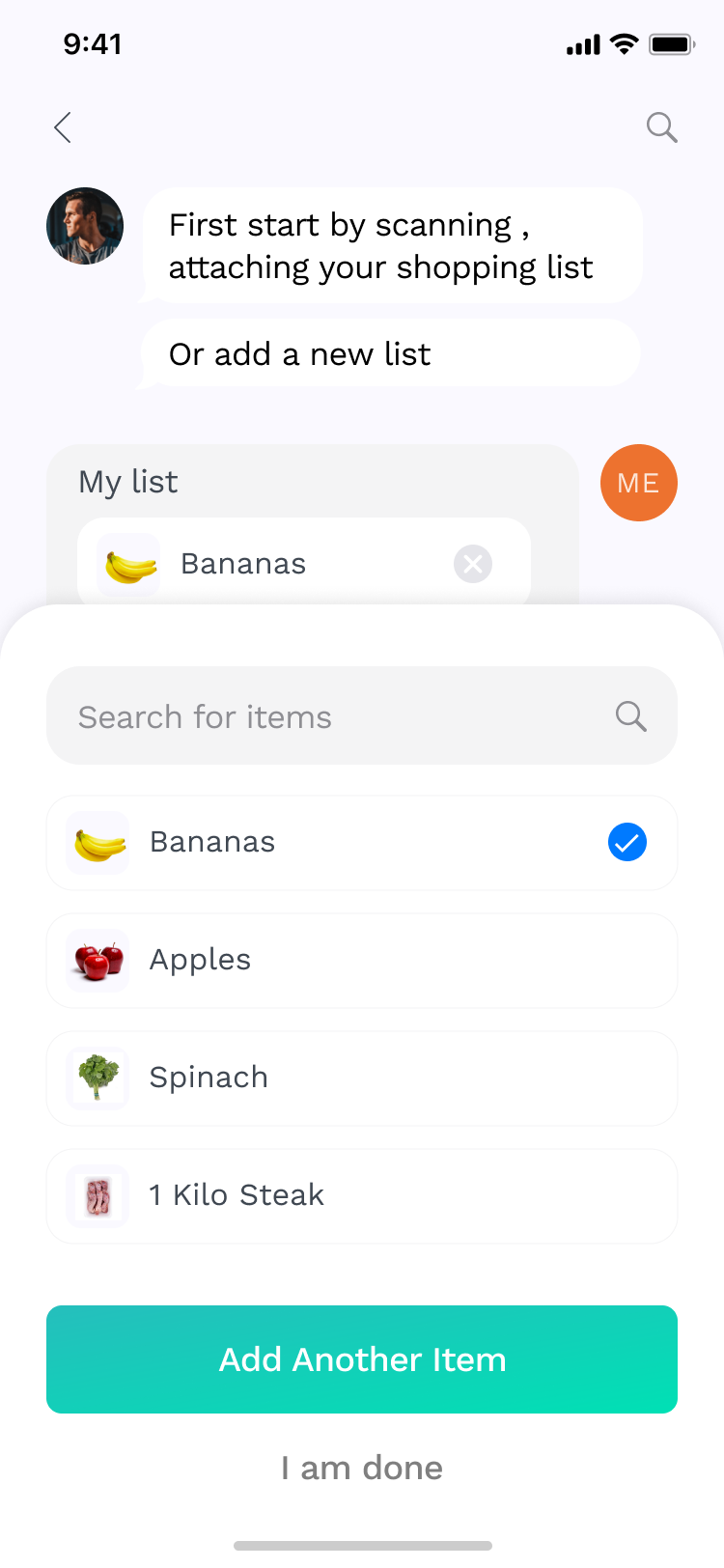724x1568 pixels.
Task: Add Spinach to the shopping list
Action: tap(362, 1078)
